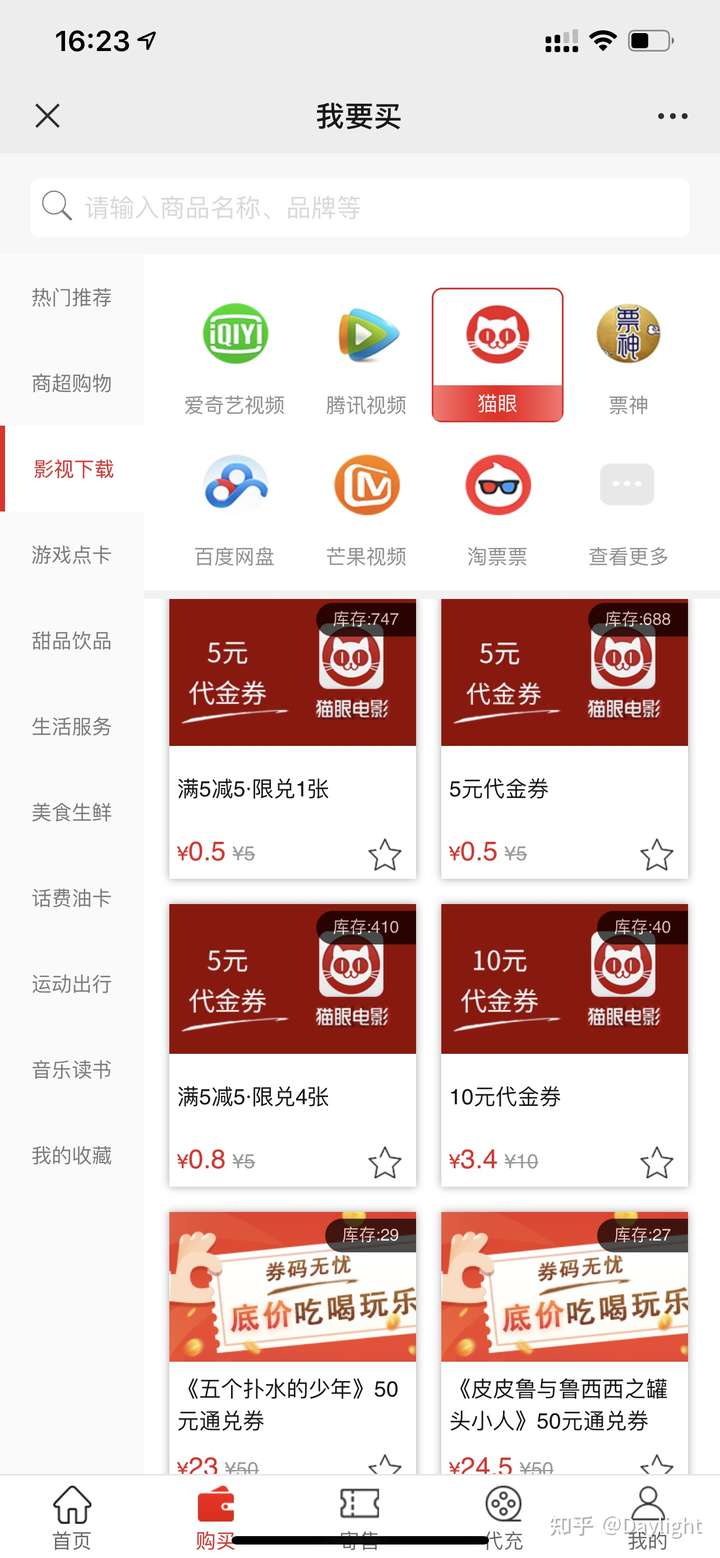Star the 满5减5·限兑4张 voucher
Image resolution: width=720 pixels, height=1558 pixels.
click(x=385, y=1163)
